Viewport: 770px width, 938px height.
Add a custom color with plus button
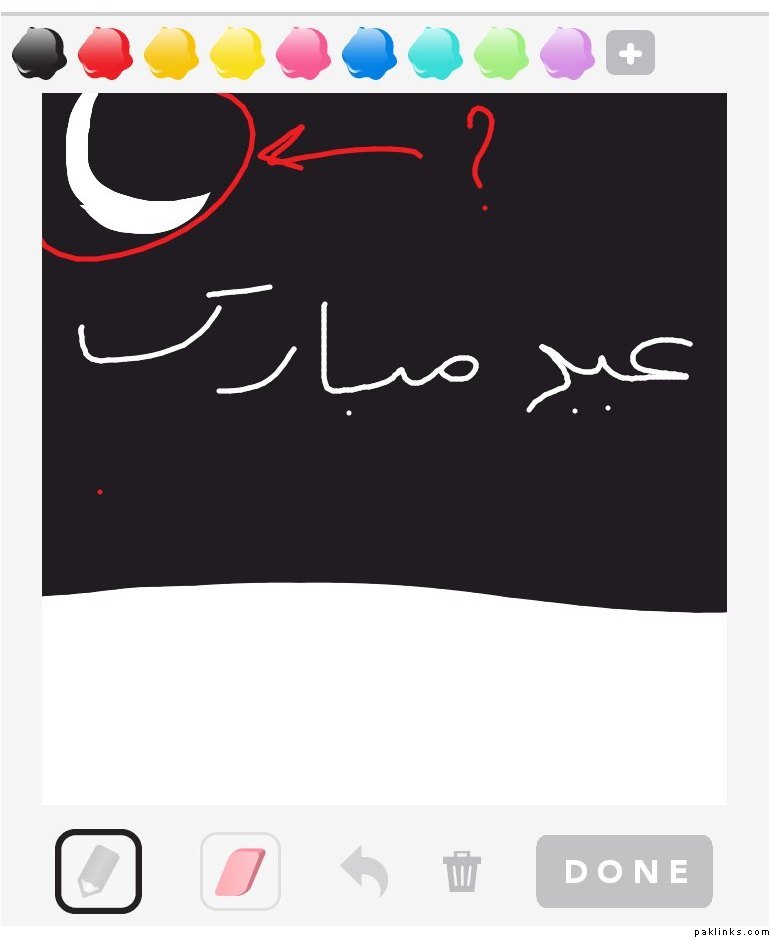tap(630, 54)
